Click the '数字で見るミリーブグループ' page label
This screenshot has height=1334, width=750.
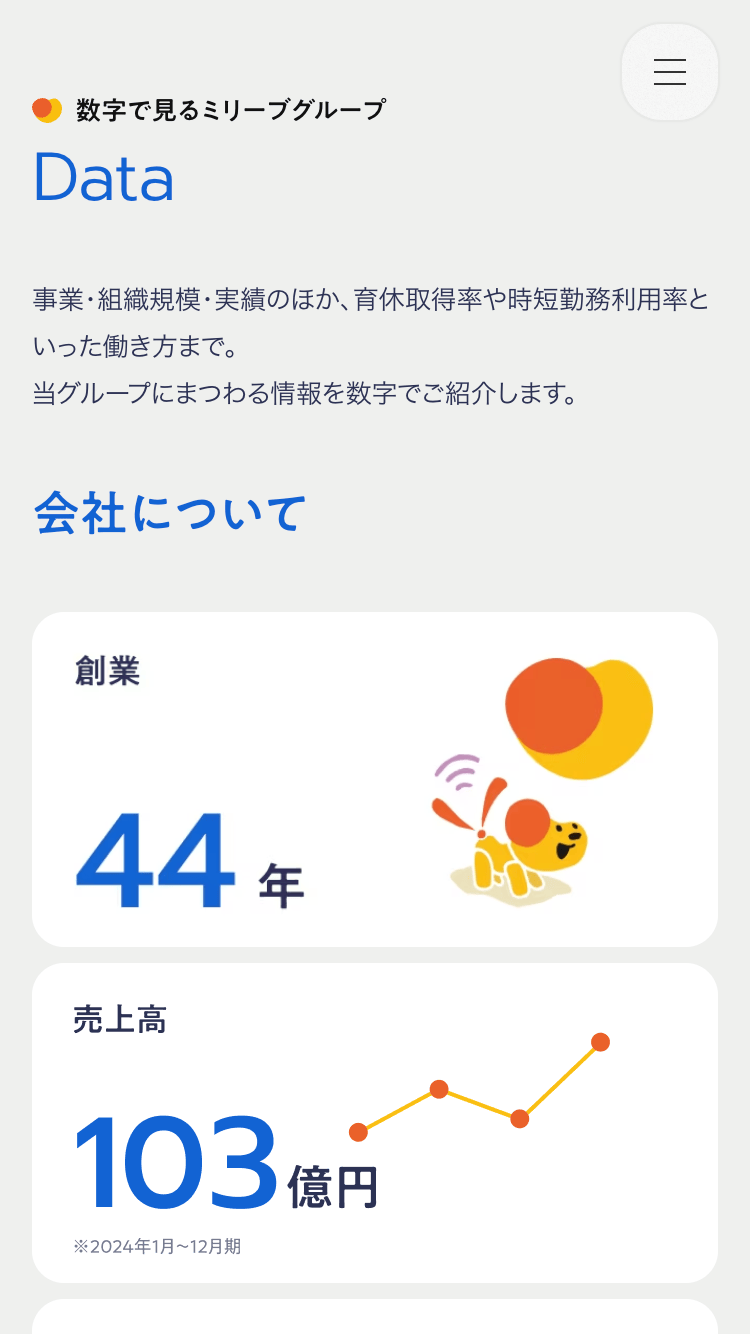230,110
